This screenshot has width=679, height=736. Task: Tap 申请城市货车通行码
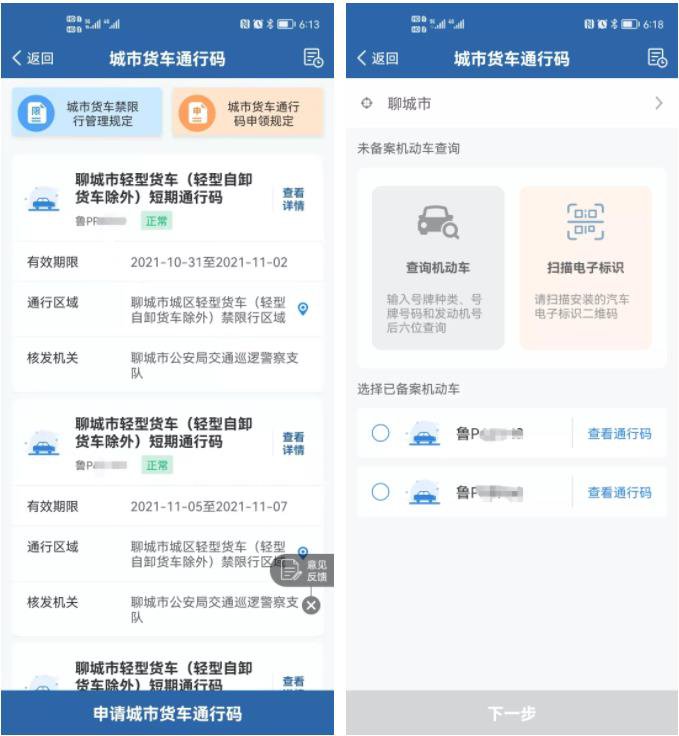tap(167, 714)
